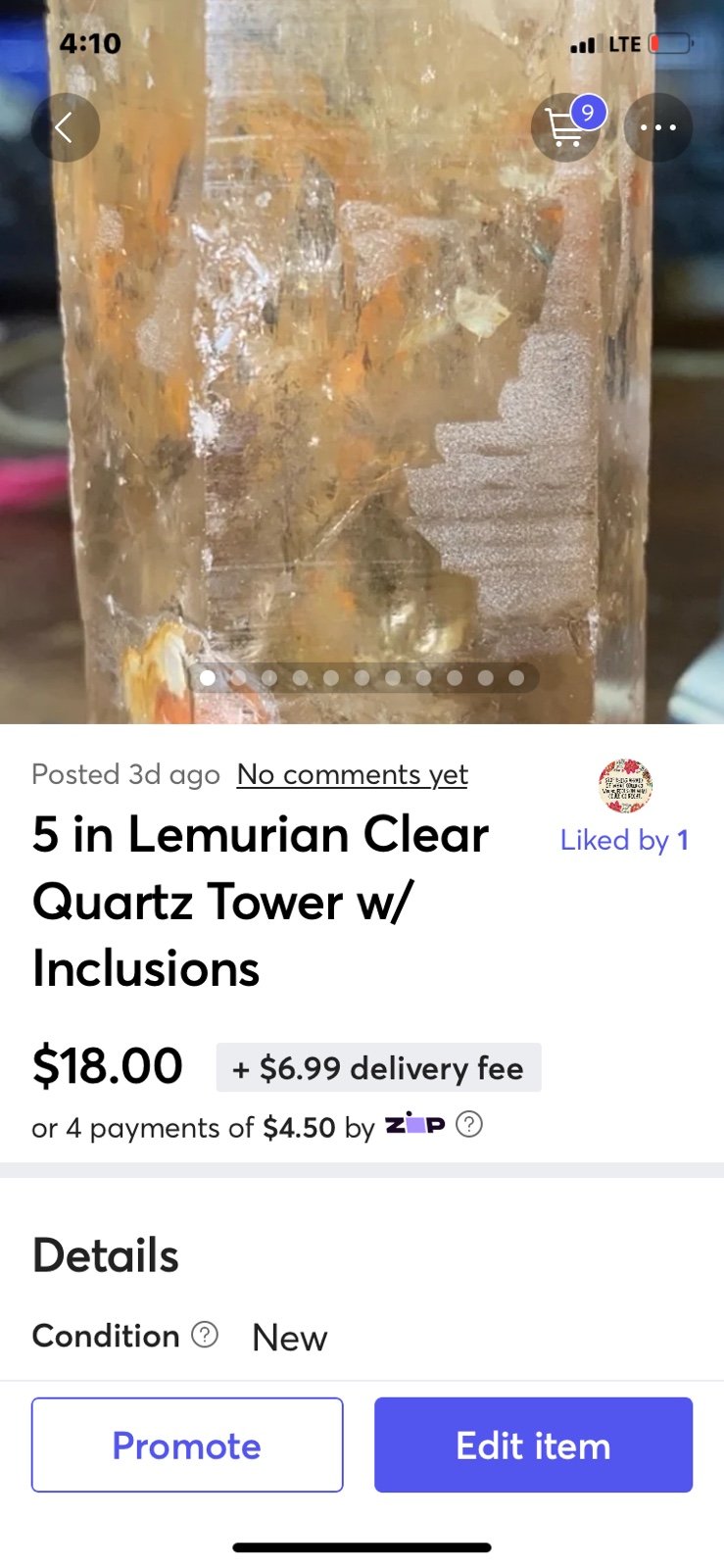The image size is (724, 1568).
Task: Open the No comments yet link
Action: [x=353, y=774]
